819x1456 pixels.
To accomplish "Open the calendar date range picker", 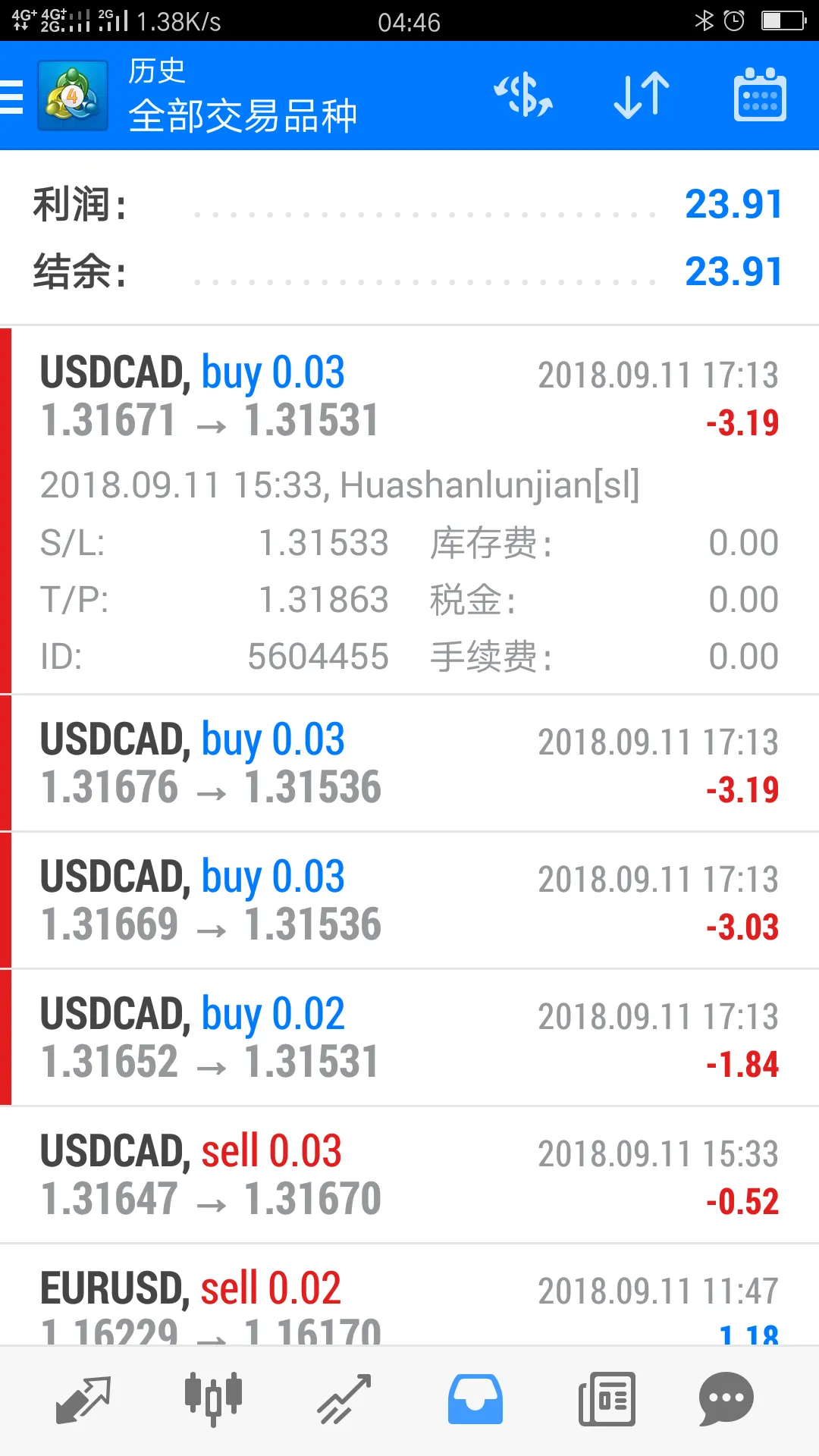I will coord(760,96).
